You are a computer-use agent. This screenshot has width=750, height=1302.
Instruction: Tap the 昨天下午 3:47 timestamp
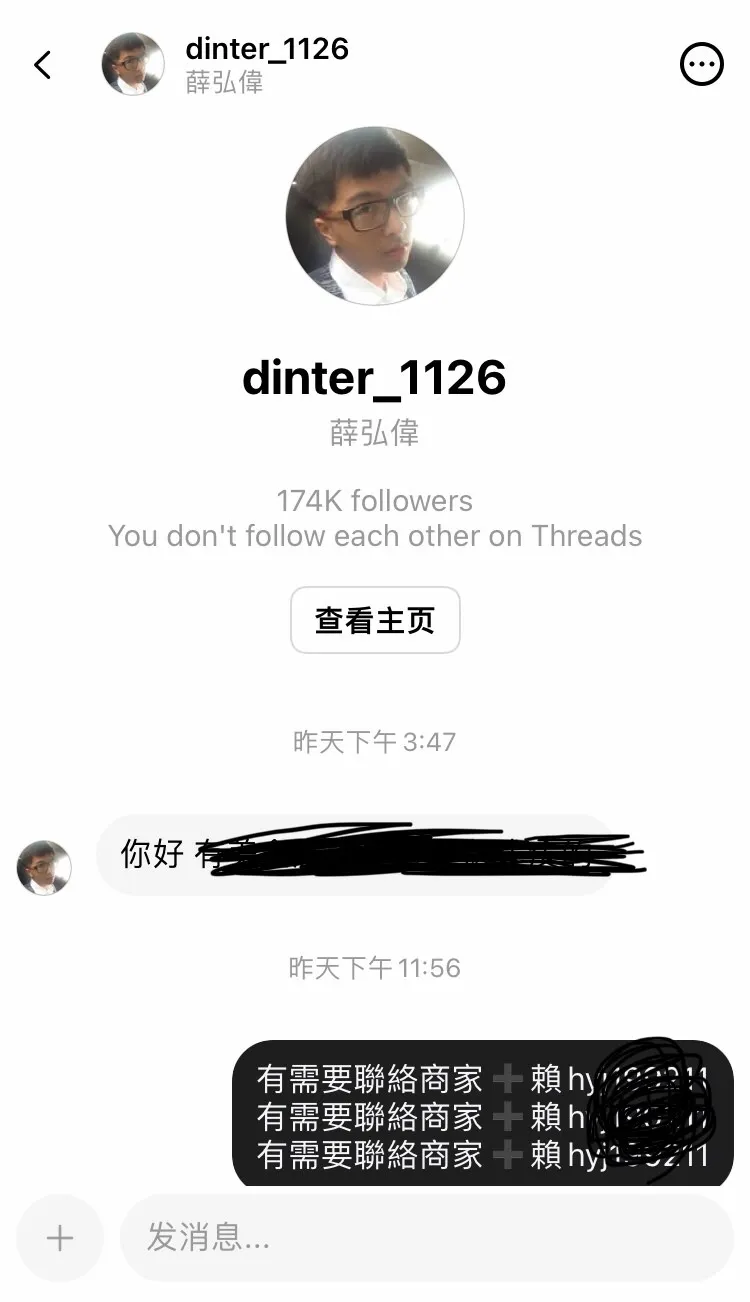click(x=375, y=741)
